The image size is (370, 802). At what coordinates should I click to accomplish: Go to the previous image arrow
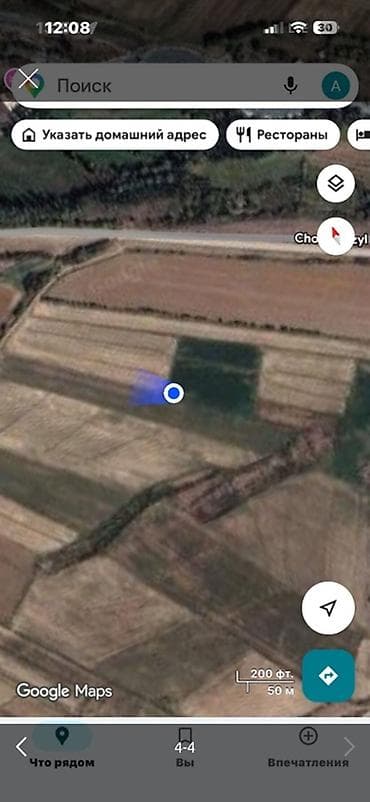tap(21, 747)
